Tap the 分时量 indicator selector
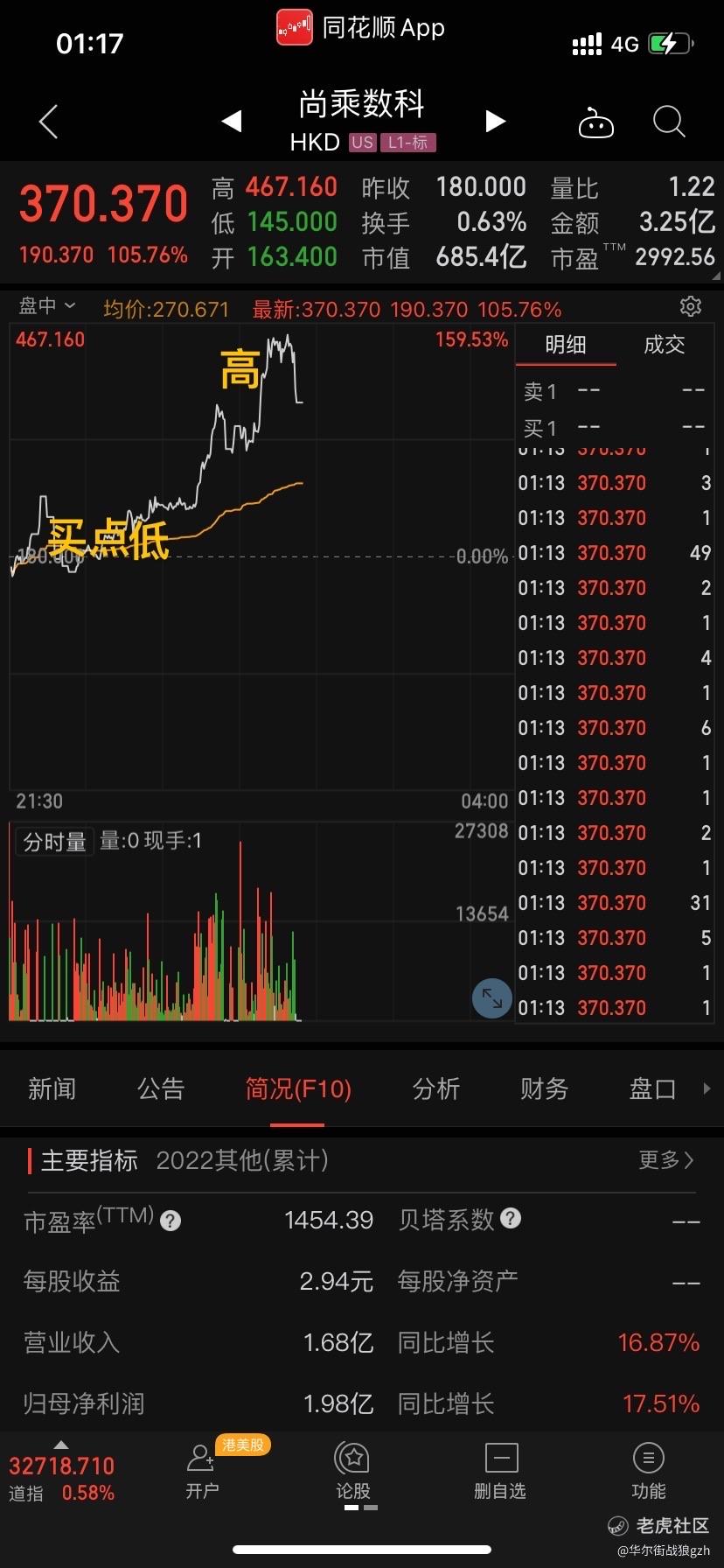 tap(54, 842)
